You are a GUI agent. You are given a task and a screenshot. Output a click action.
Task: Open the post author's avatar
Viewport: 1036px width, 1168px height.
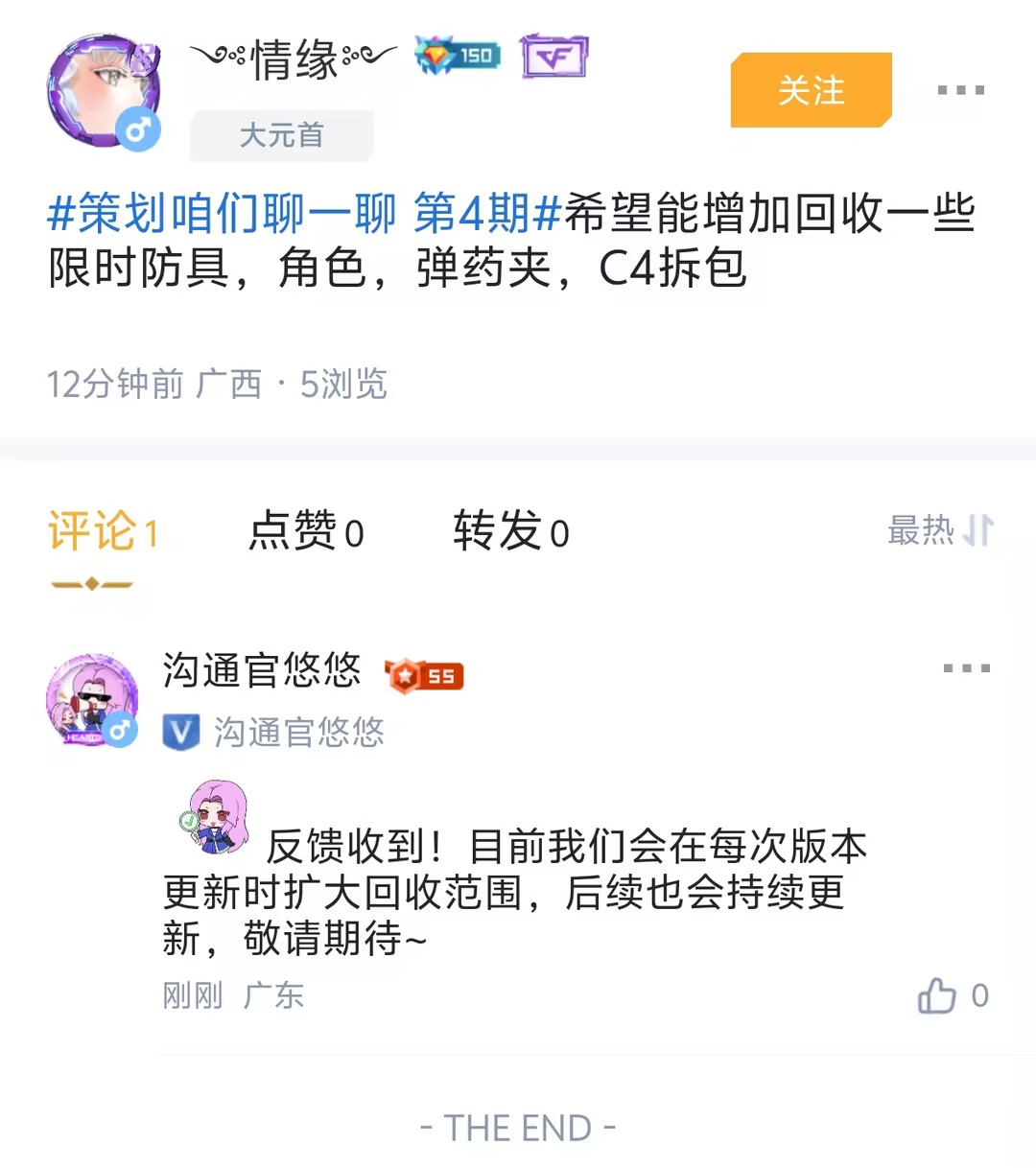coord(102,91)
